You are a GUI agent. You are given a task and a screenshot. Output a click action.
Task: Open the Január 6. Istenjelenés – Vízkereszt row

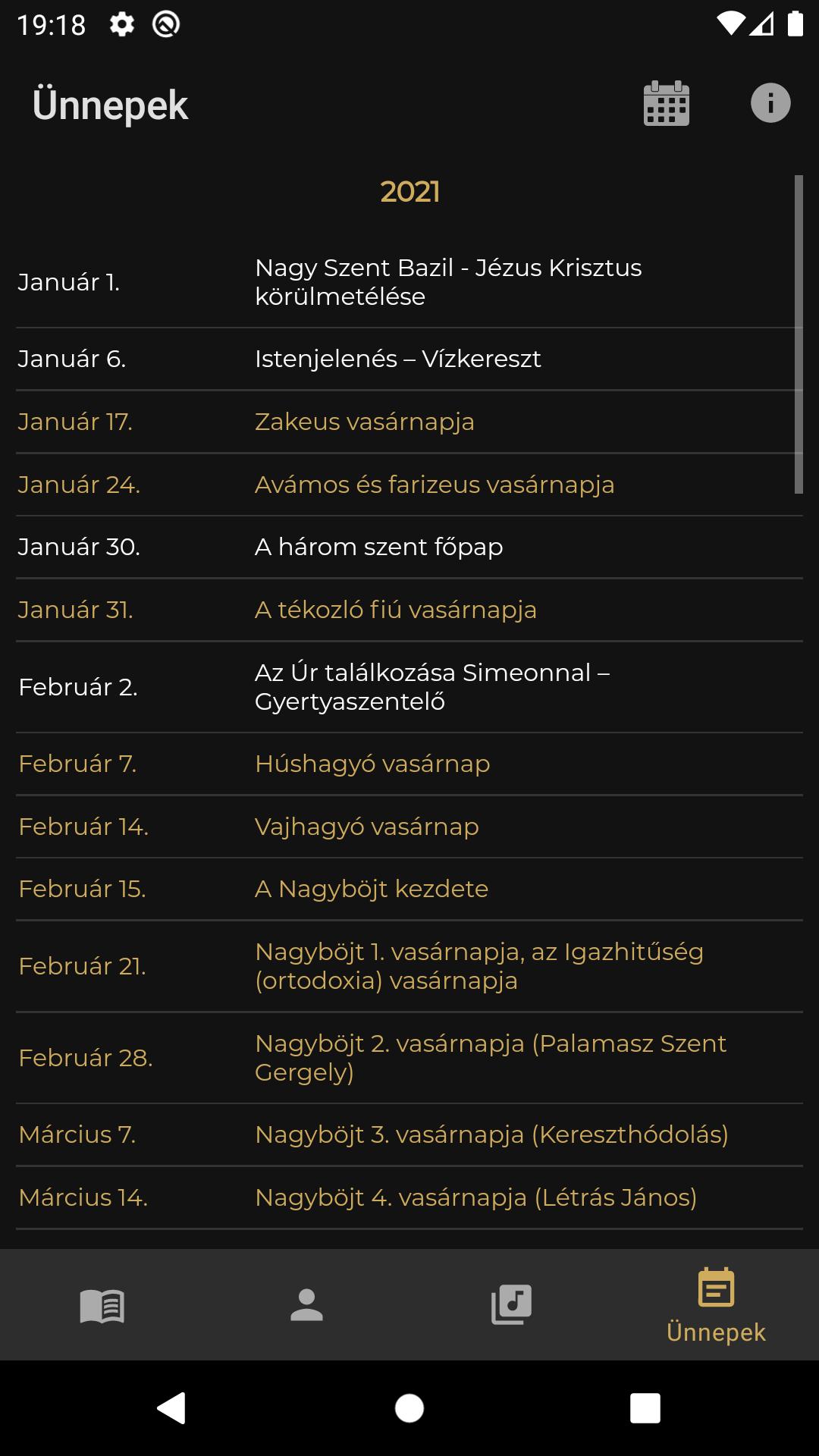pyautogui.click(x=409, y=359)
